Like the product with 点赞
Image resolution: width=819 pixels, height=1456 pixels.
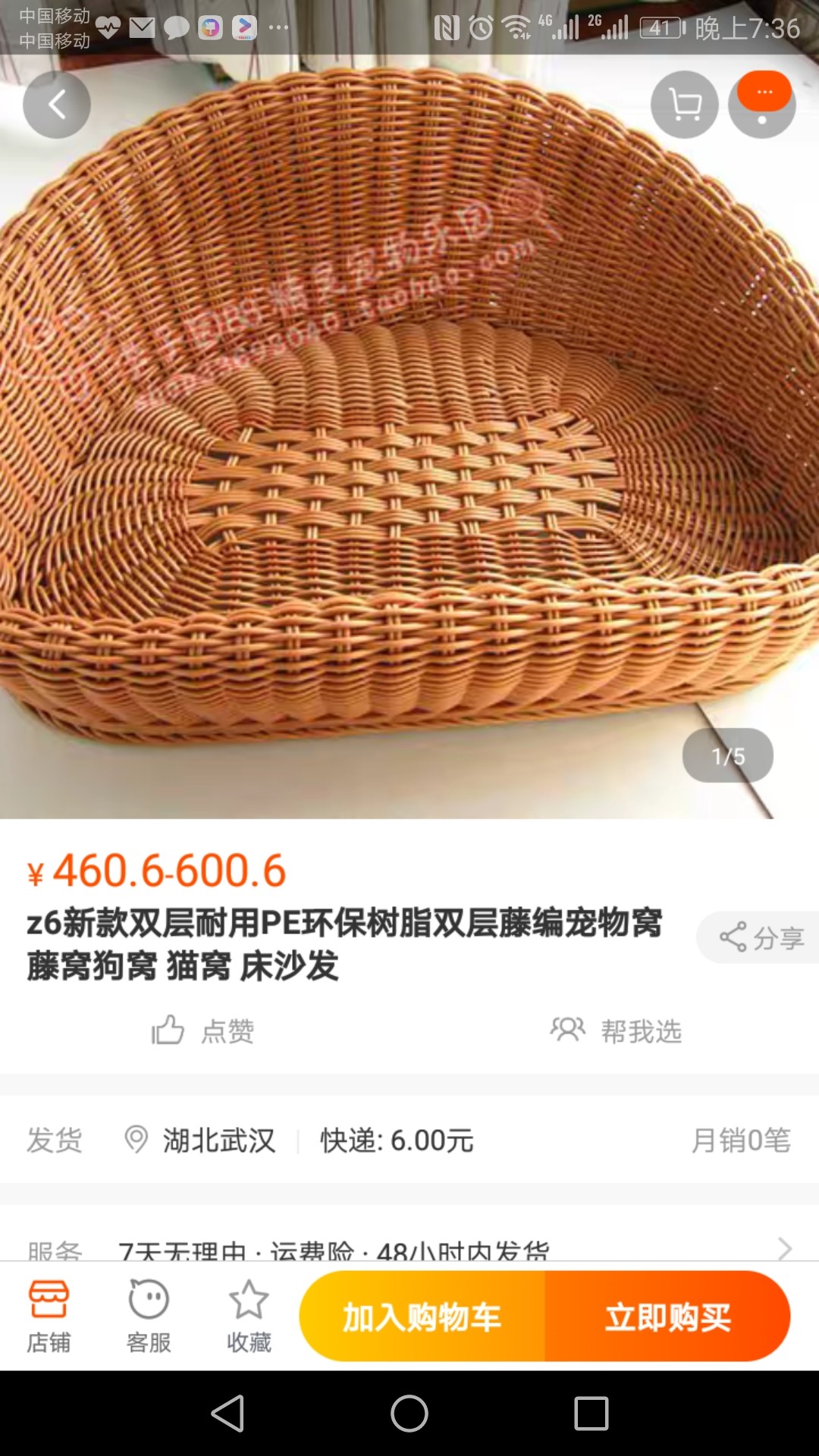click(203, 1031)
